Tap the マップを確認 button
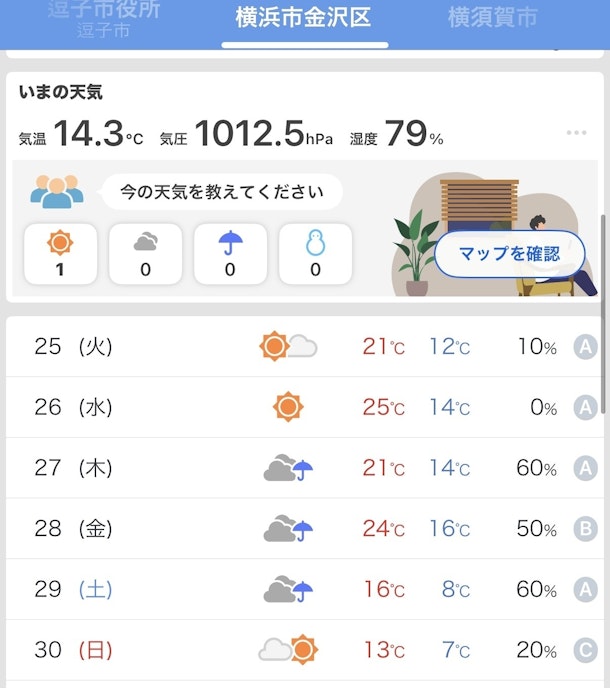610x688 pixels. (509, 253)
